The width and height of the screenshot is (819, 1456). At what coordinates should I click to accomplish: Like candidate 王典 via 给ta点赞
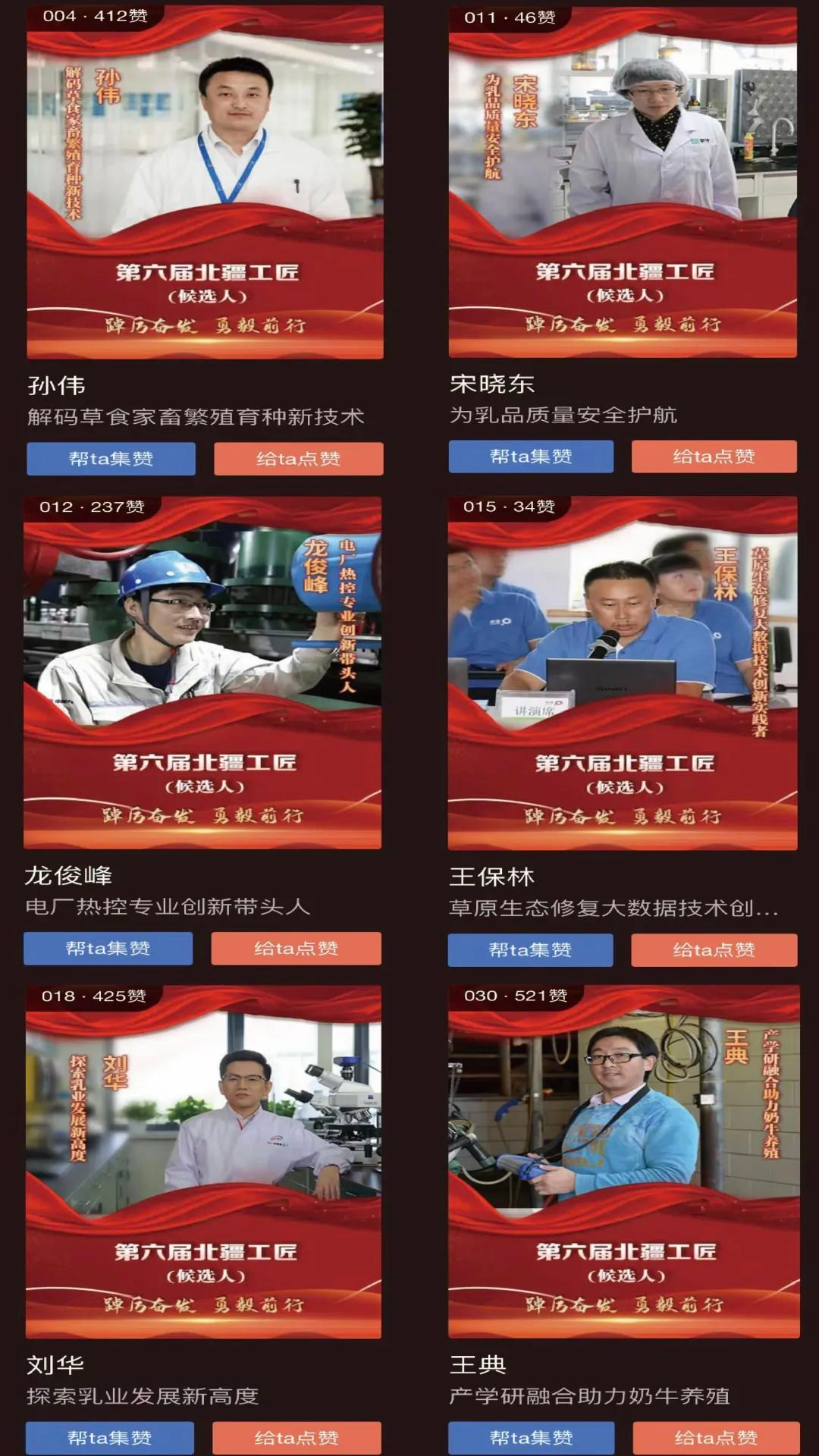tap(716, 1438)
